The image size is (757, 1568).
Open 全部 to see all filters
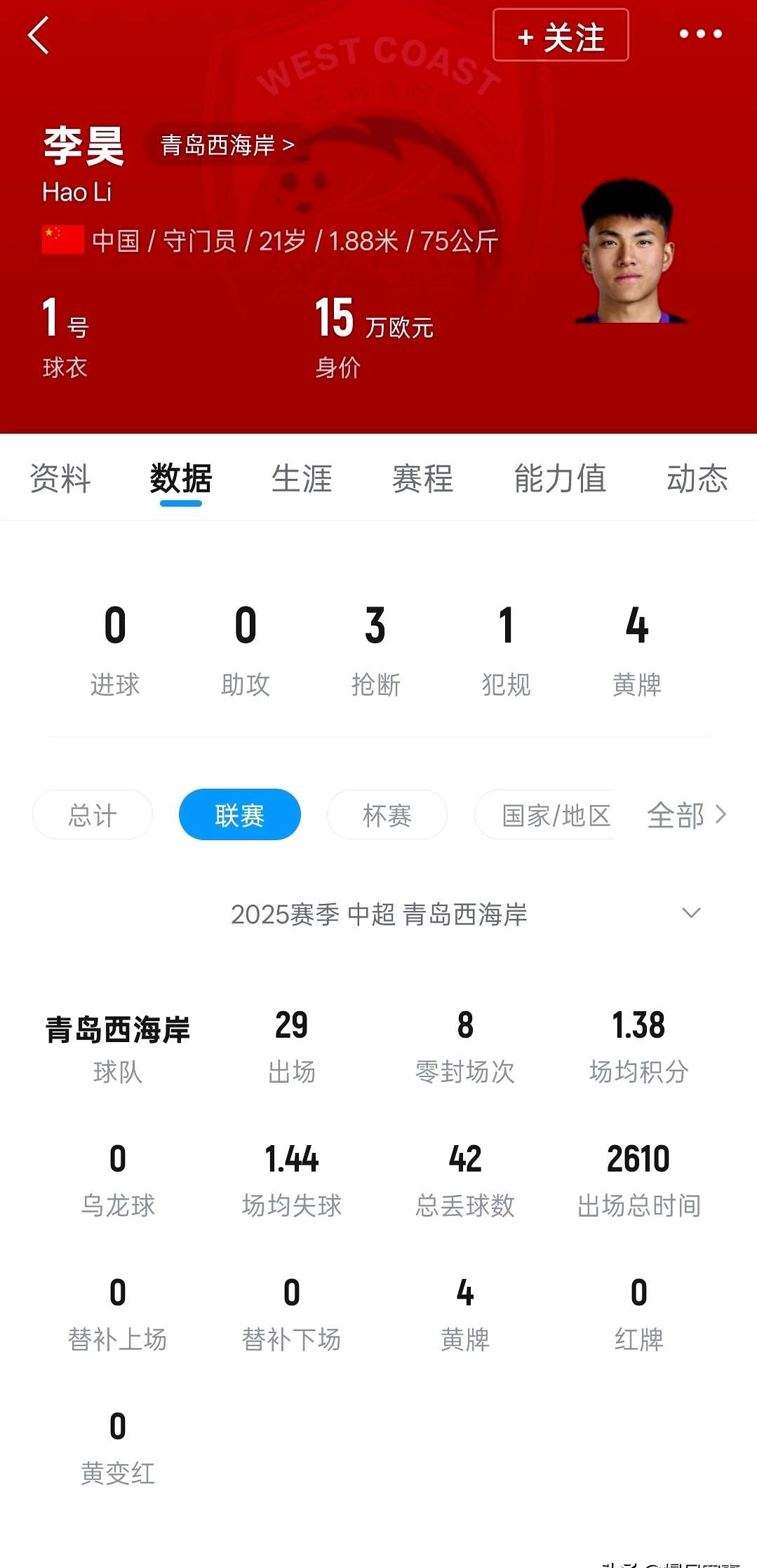coord(686,815)
